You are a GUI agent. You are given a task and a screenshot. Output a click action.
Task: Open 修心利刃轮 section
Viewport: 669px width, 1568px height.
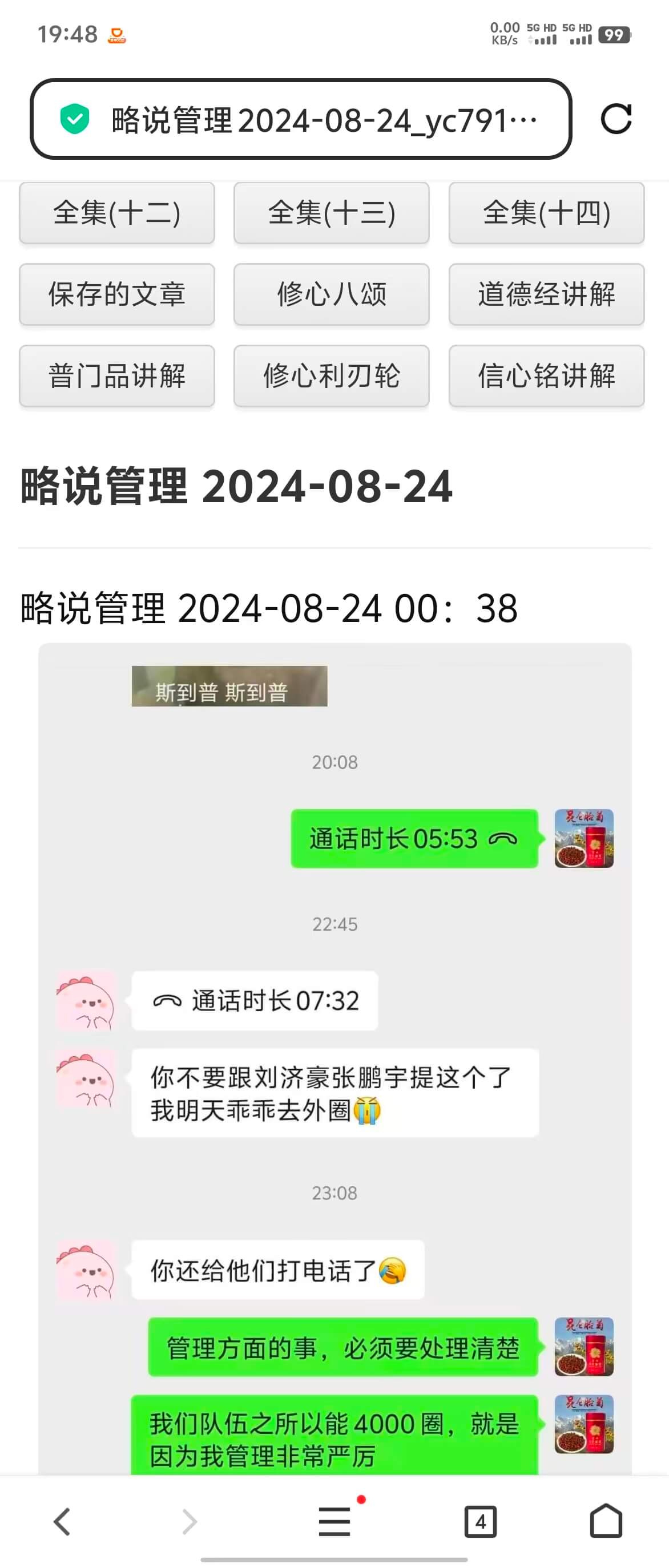(331, 375)
